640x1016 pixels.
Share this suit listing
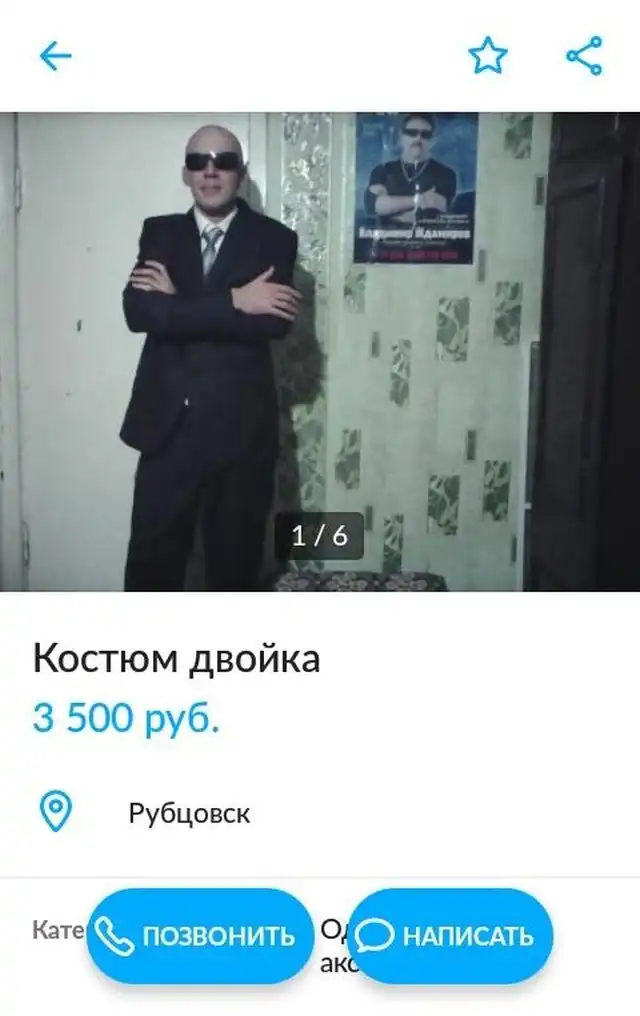pyautogui.click(x=585, y=56)
